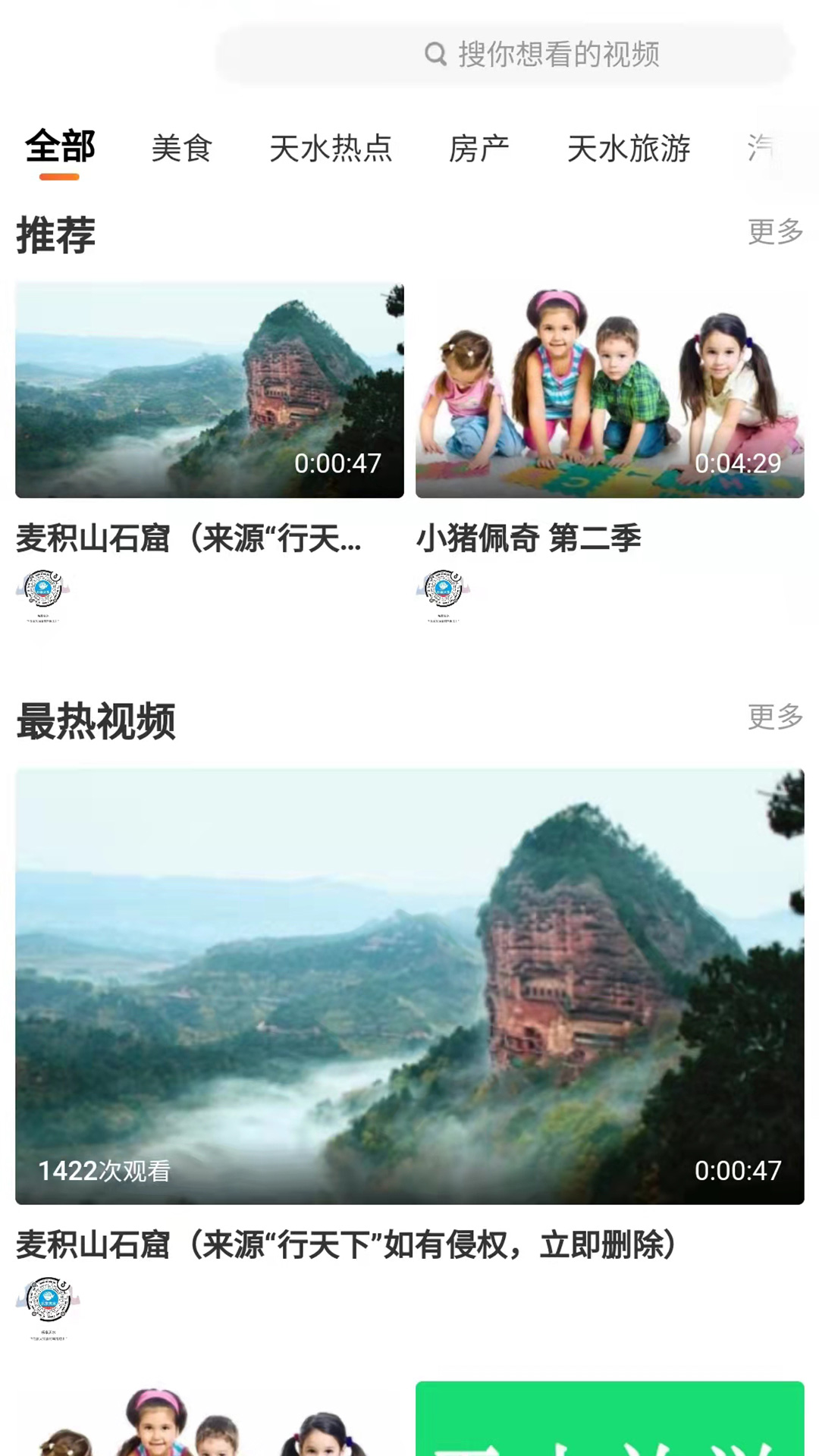819x1456 pixels.
Task: Play the 小猪佩奇 第二季 video
Action: (610, 391)
